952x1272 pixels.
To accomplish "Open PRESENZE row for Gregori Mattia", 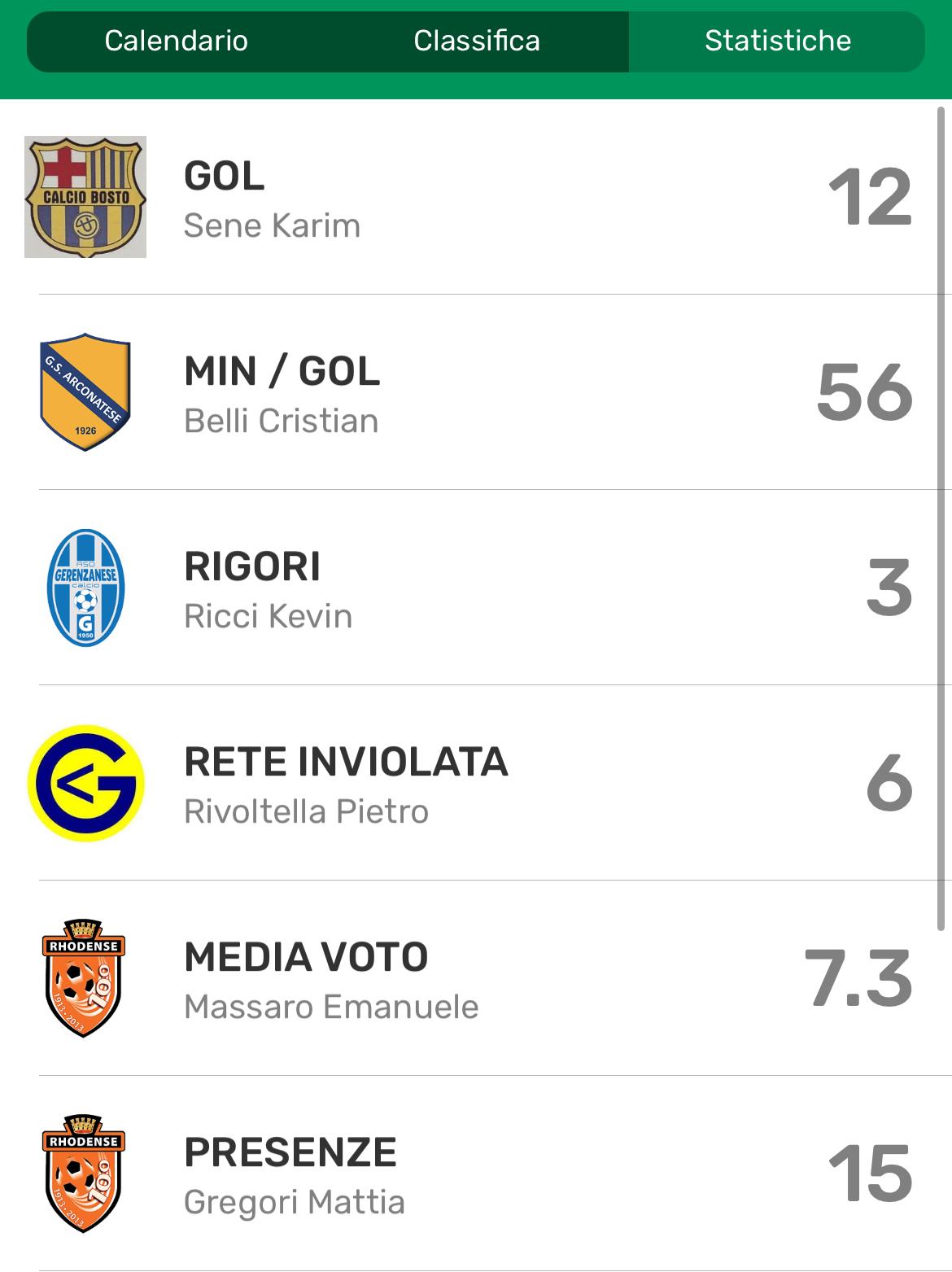I will pos(476,1174).
